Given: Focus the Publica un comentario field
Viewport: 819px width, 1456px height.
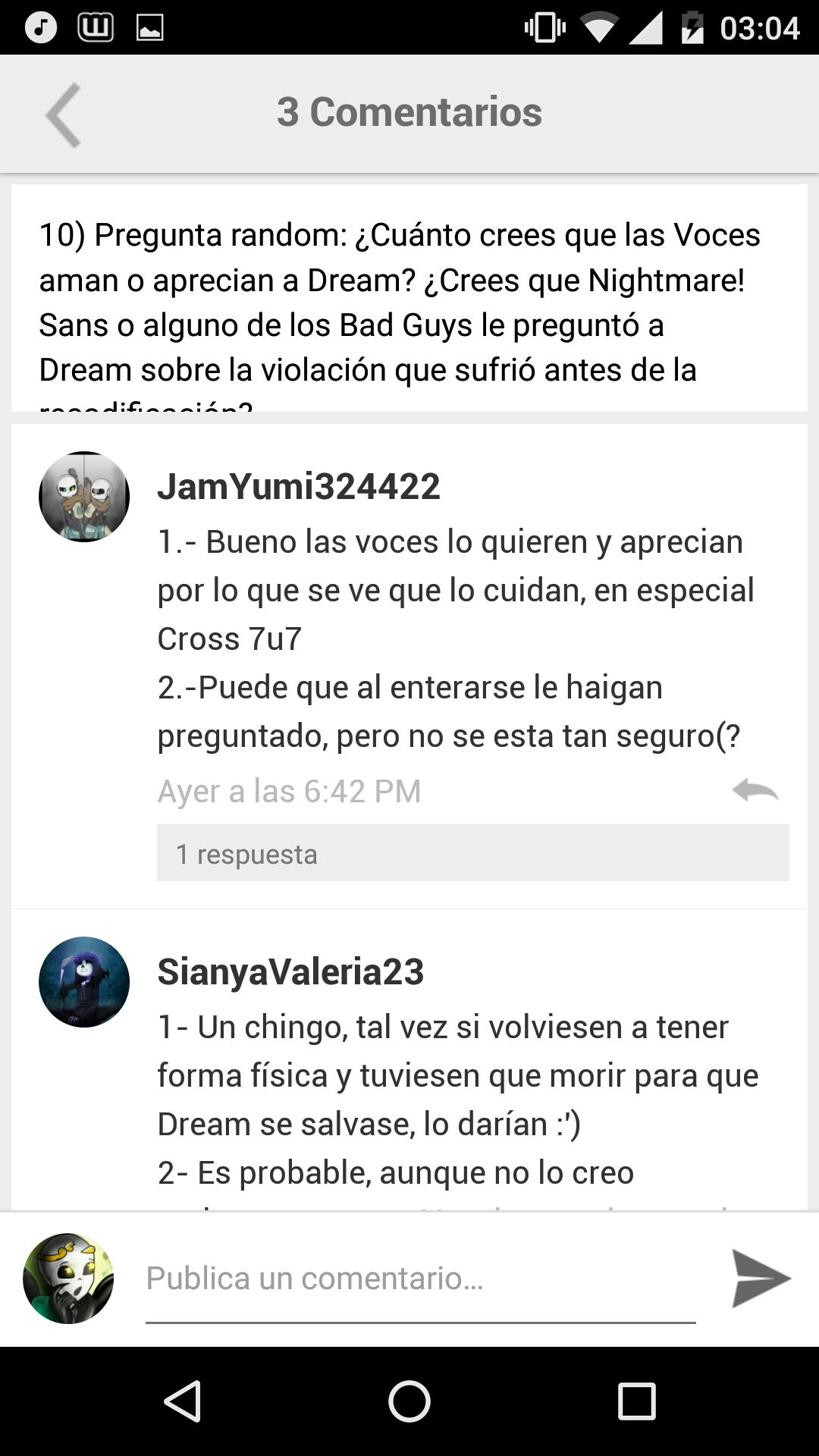Looking at the screenshot, I should tap(420, 1279).
